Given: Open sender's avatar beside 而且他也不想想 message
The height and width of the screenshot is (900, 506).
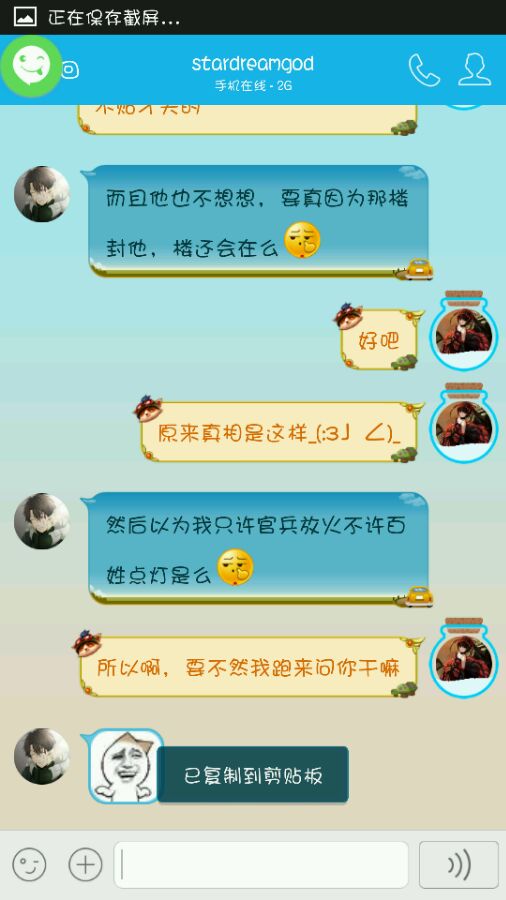Looking at the screenshot, I should (x=41, y=194).
